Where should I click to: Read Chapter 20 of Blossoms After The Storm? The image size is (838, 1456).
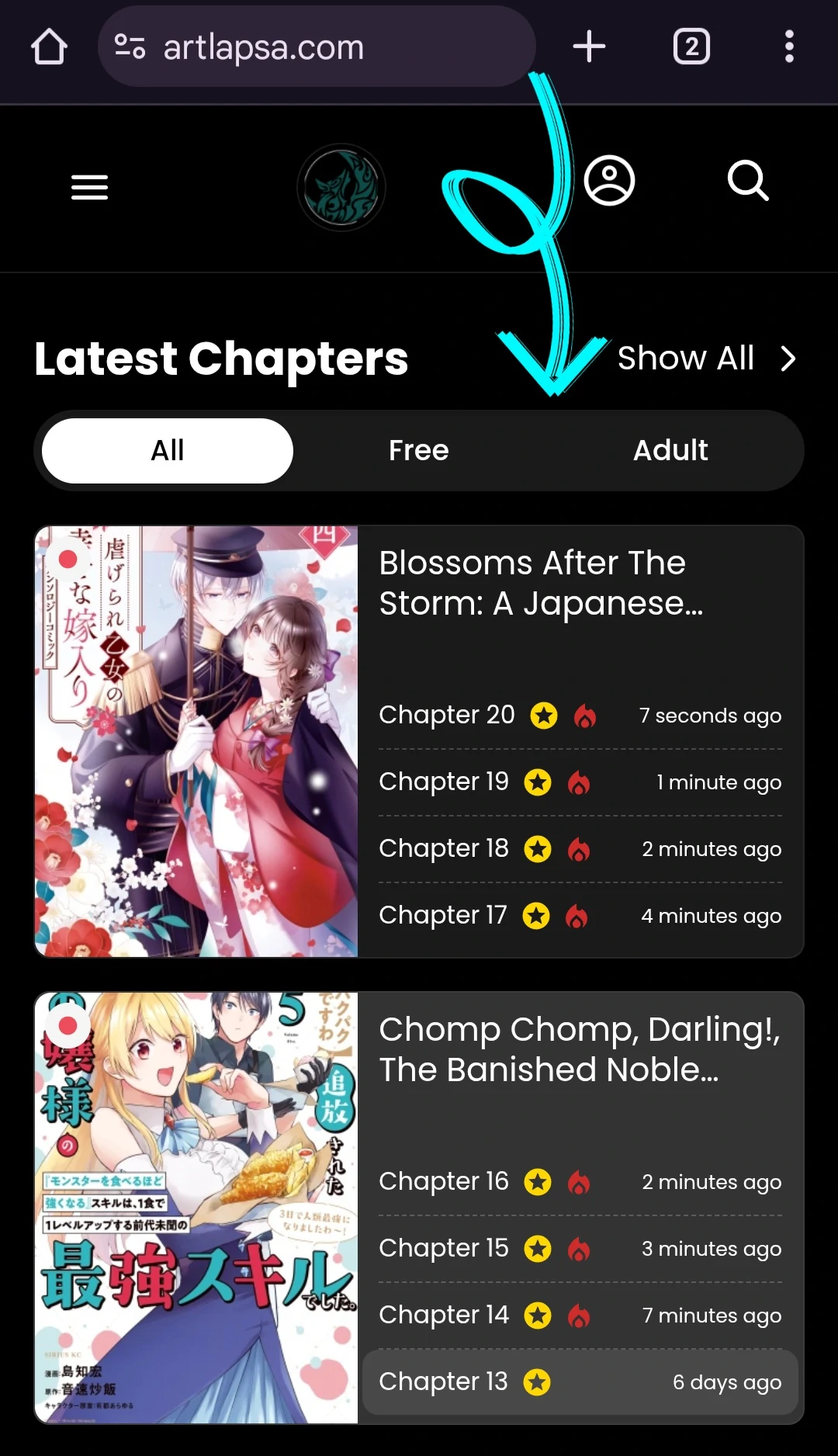tap(447, 715)
